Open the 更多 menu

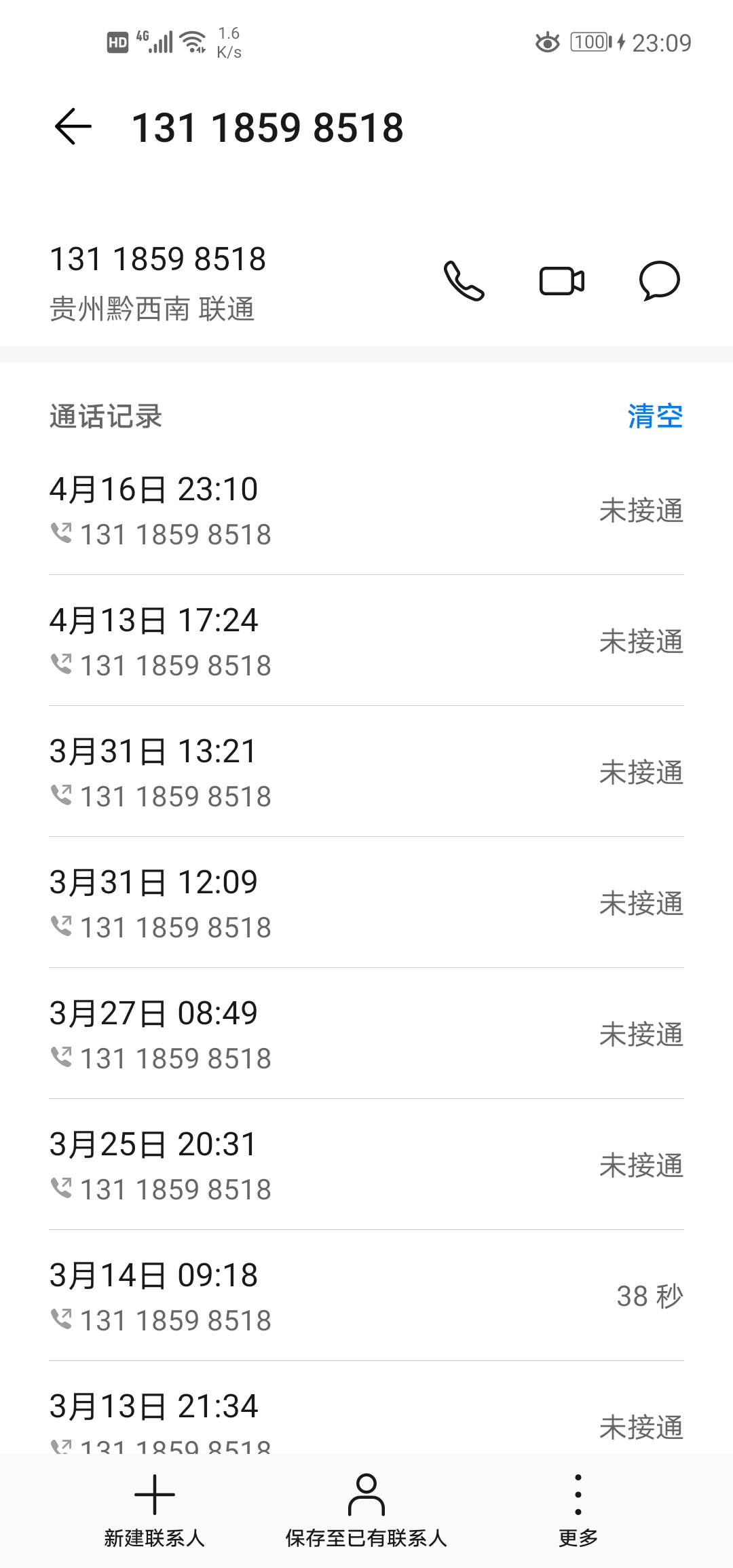click(578, 1510)
